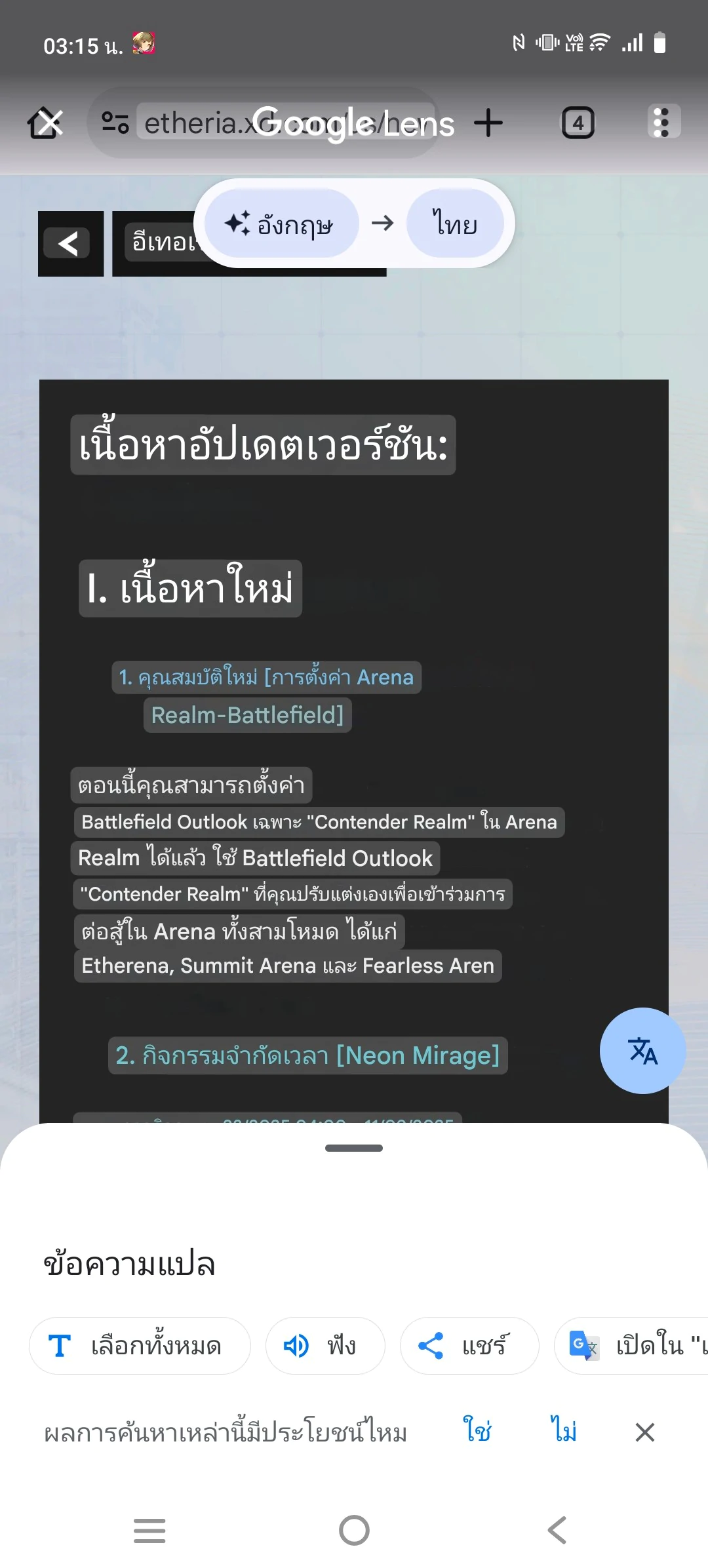Answer ไม่ to the helpful results question
This screenshot has height=1568, width=708.
(563, 1430)
